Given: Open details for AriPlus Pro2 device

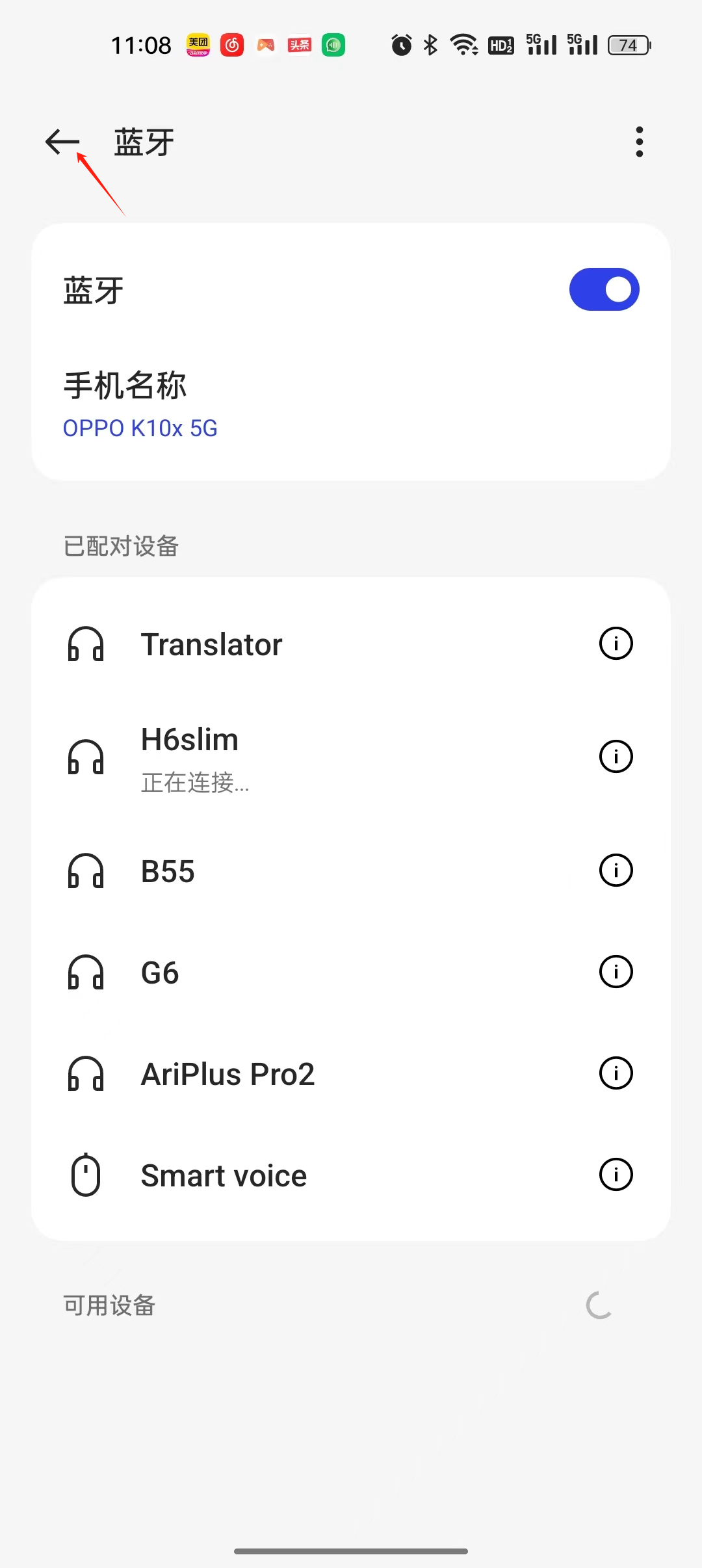Looking at the screenshot, I should point(615,1073).
